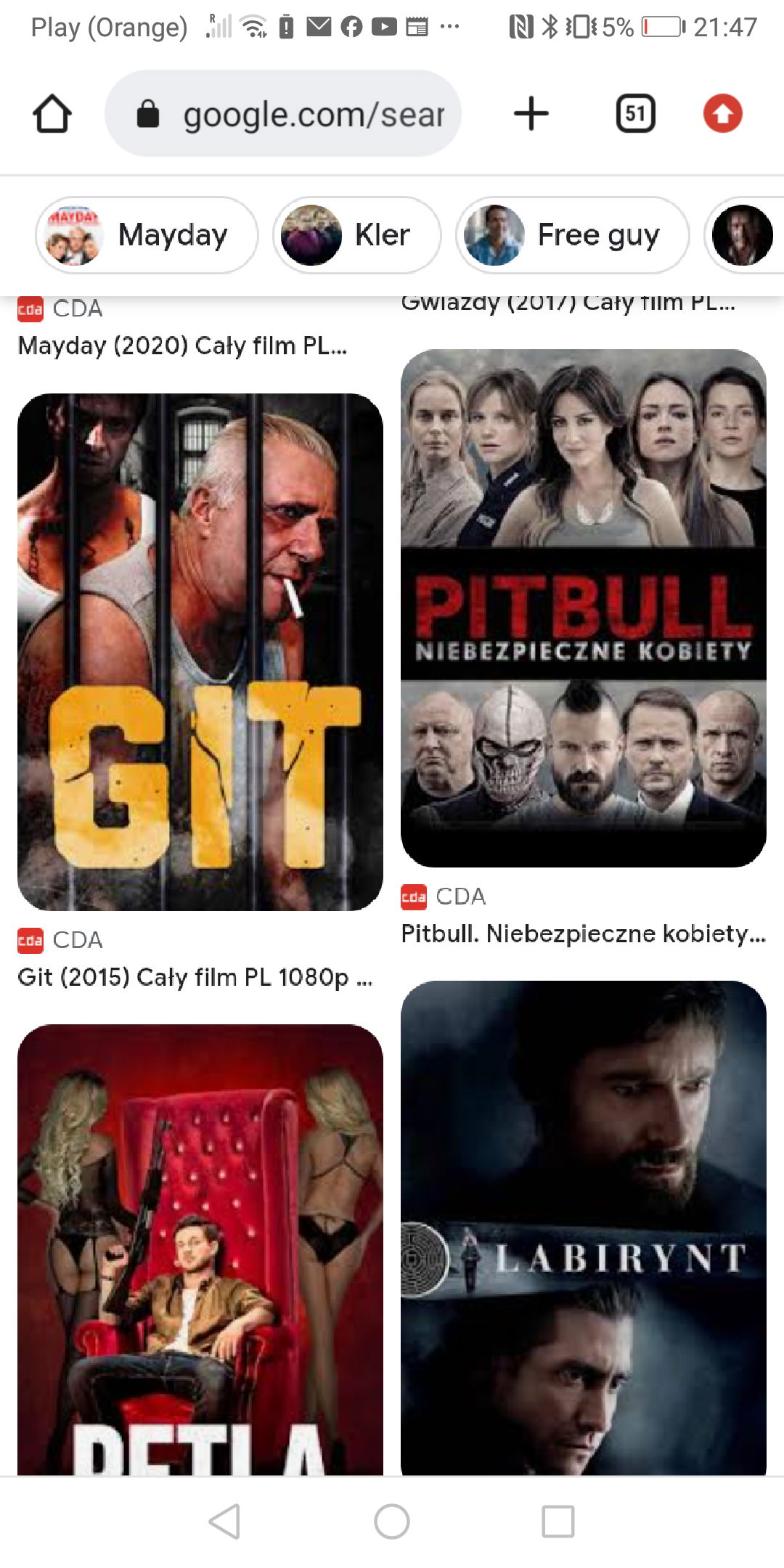
Task: Select the Mayday suggestion chip
Action: (147, 235)
